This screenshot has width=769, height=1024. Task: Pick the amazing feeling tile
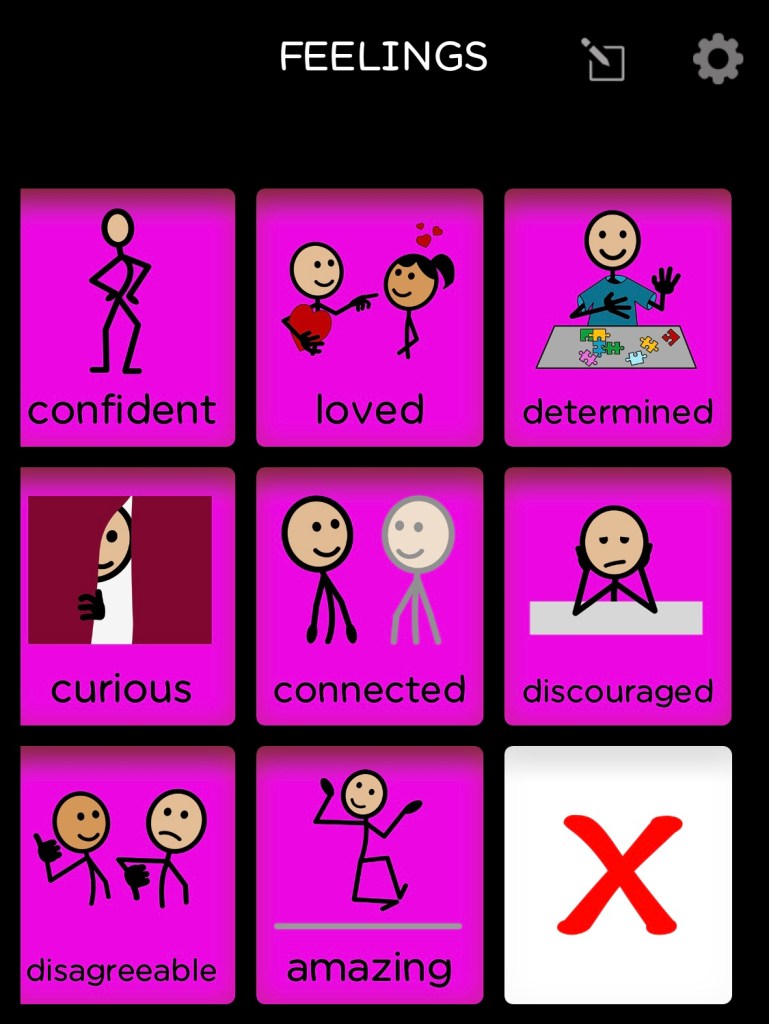[369, 875]
